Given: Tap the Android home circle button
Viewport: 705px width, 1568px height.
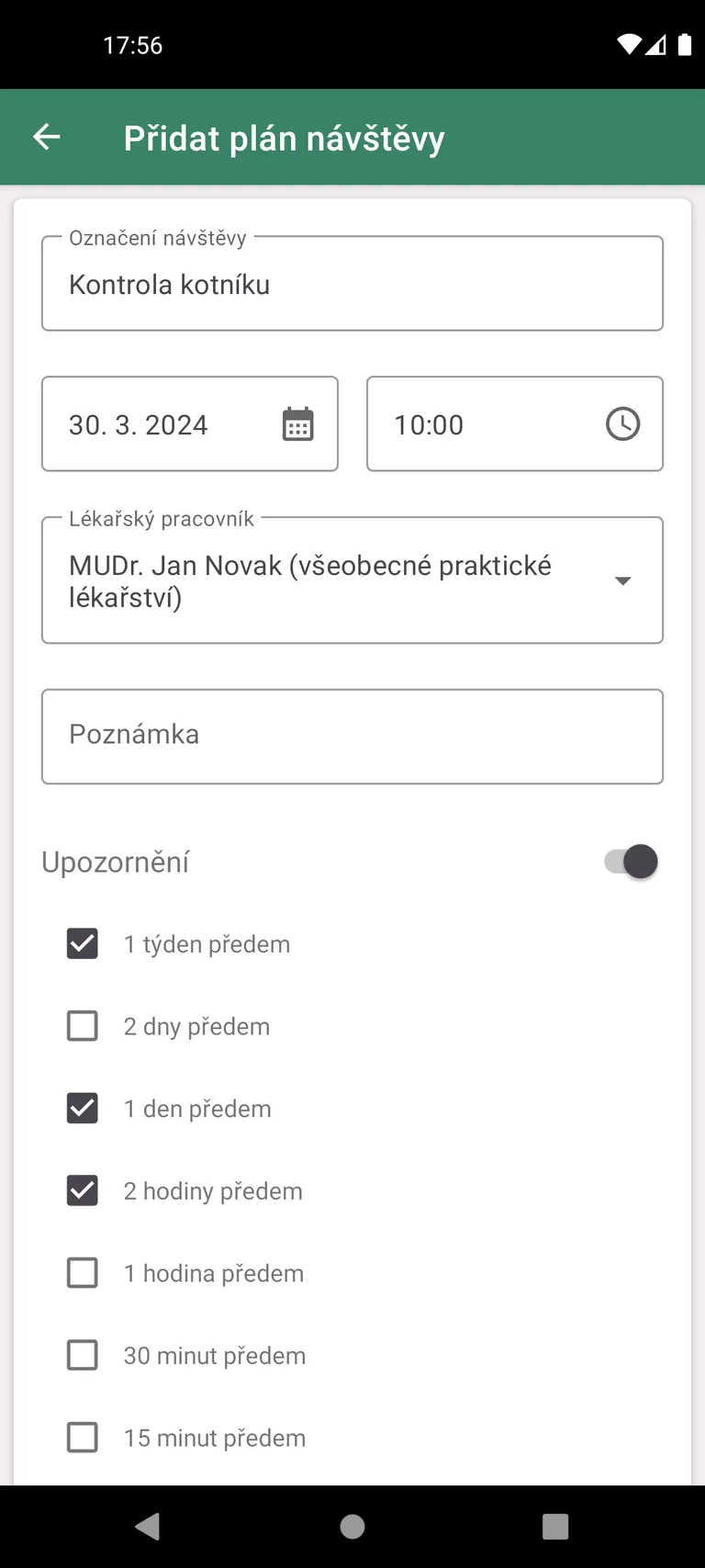Looking at the screenshot, I should click(352, 1527).
